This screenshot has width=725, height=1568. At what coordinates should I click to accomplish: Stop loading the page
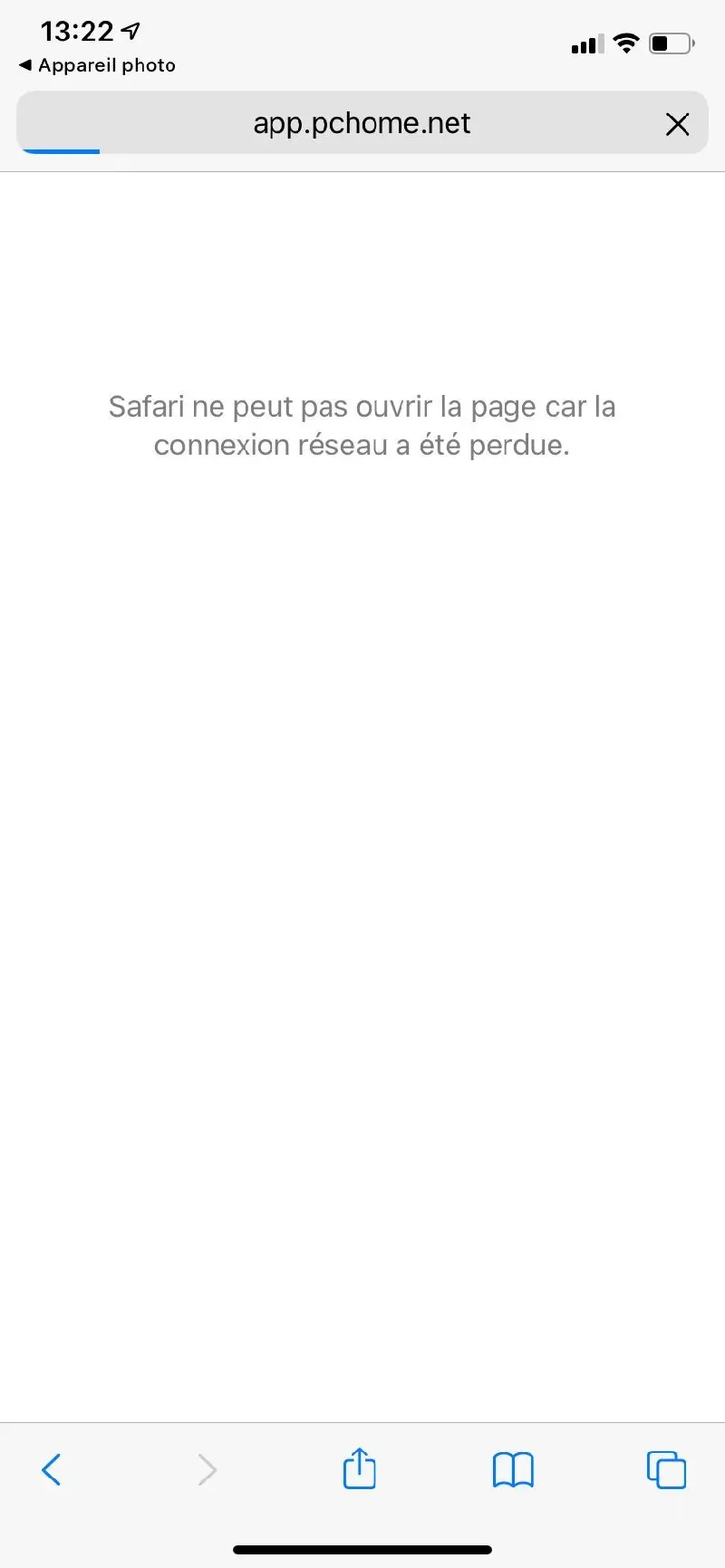pos(677,124)
